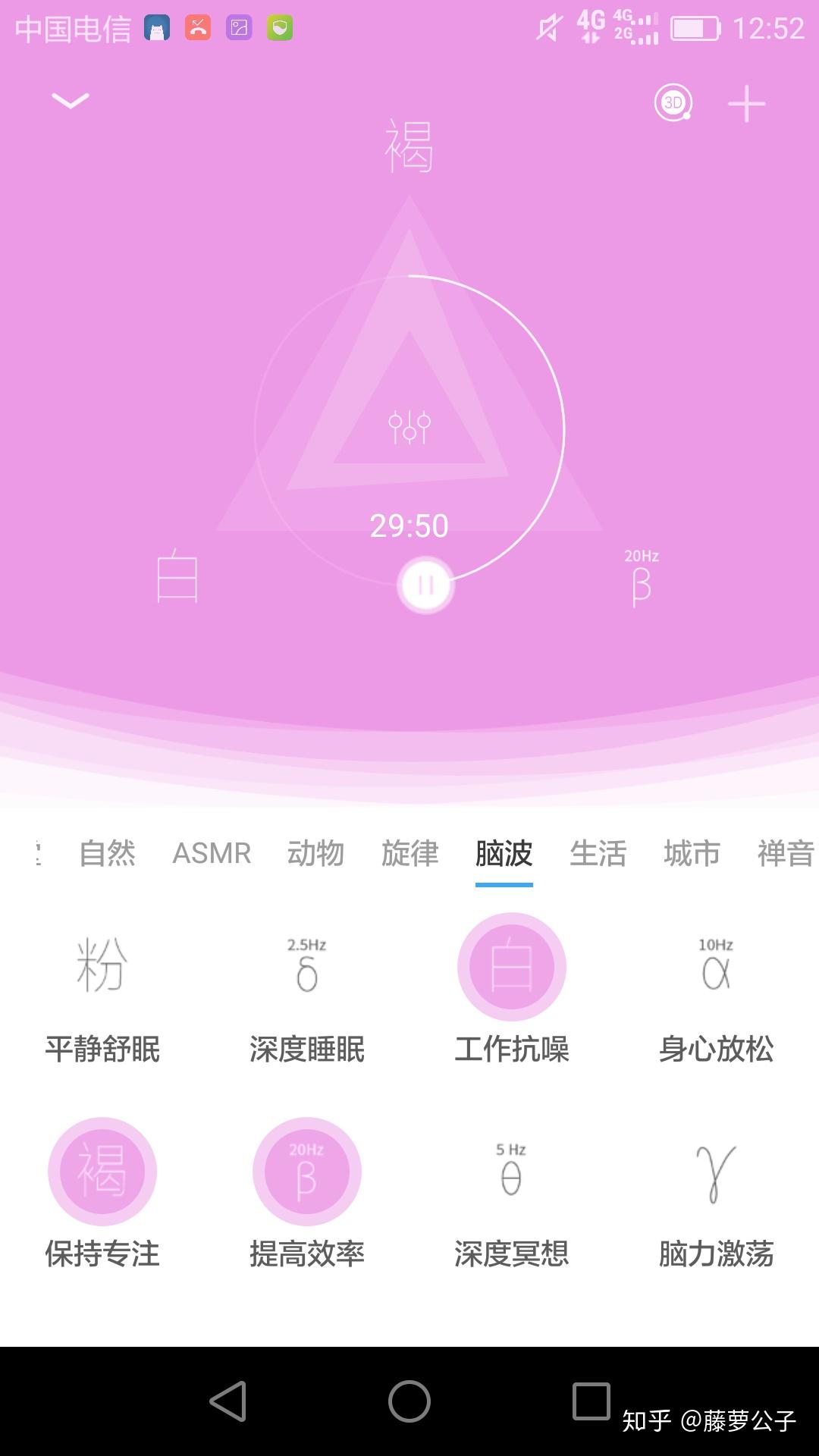
Task: Switch to the 旋律 category tab
Action: pyautogui.click(x=410, y=853)
